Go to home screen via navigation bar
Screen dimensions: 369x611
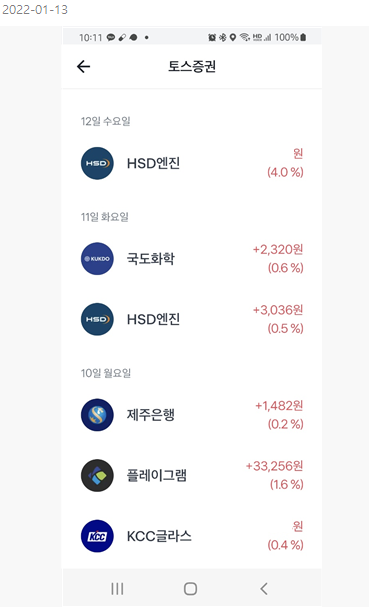190,588
